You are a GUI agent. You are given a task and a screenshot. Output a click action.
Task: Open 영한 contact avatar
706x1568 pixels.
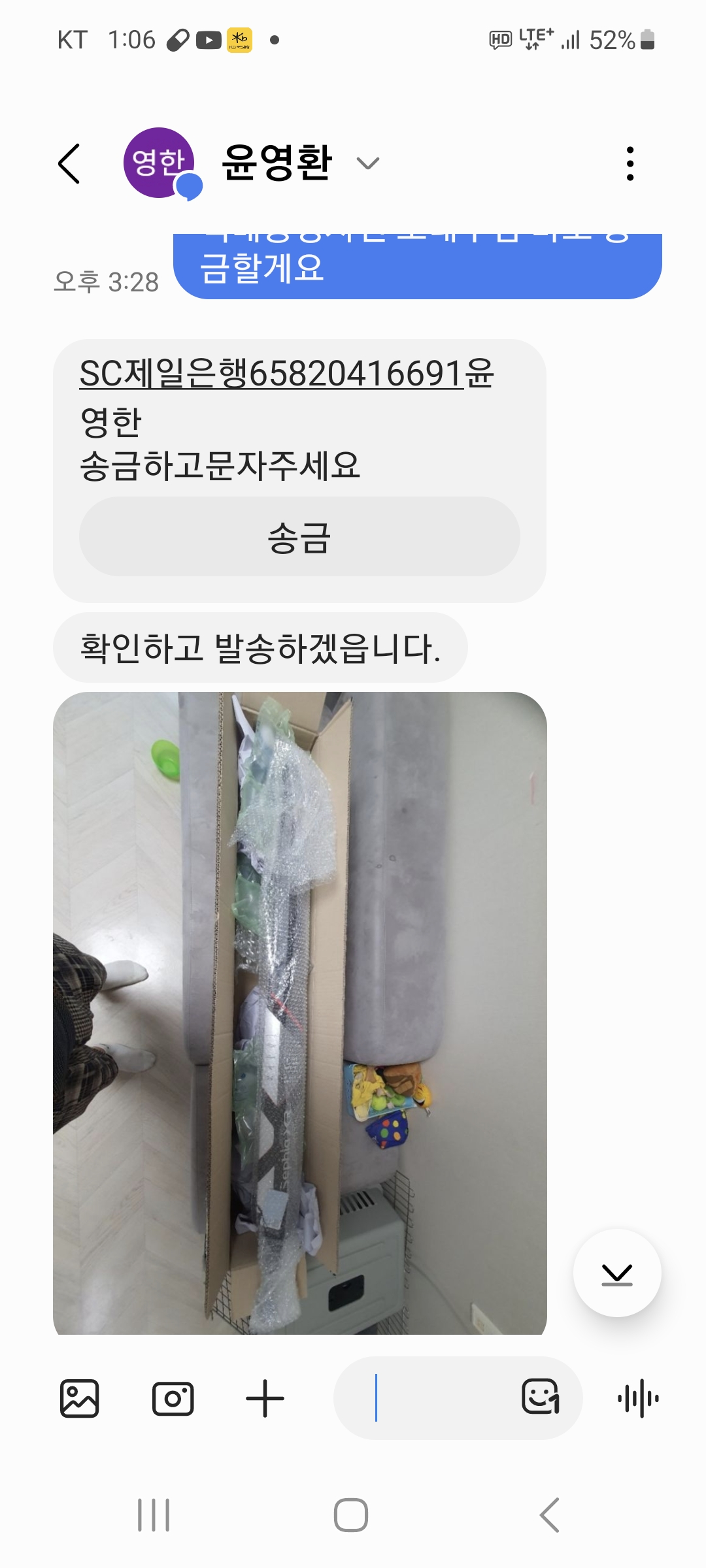159,163
